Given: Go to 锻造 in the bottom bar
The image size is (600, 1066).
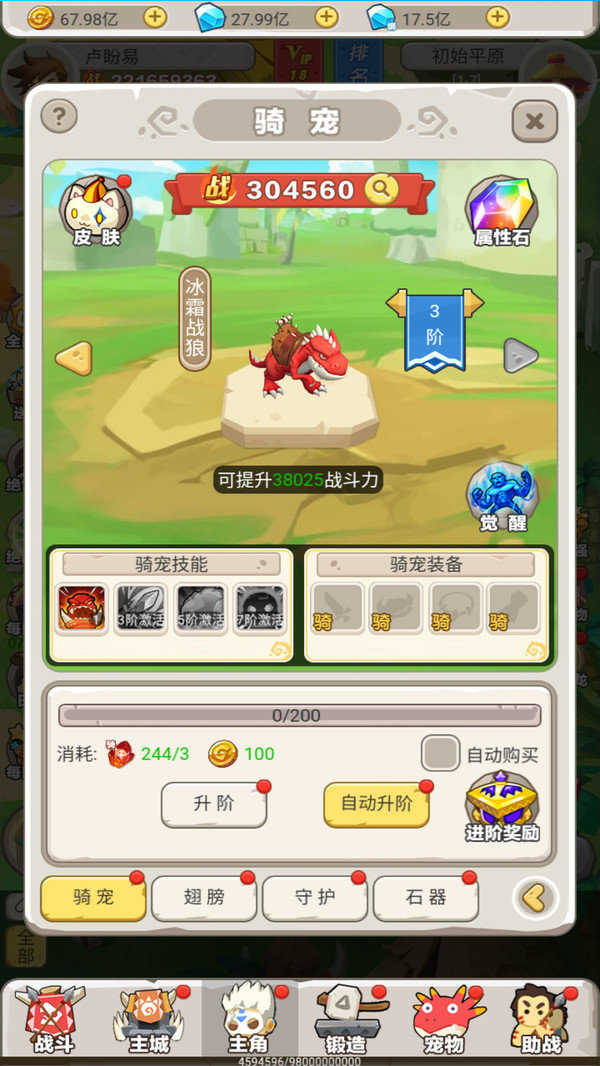Looking at the screenshot, I should (345, 1018).
